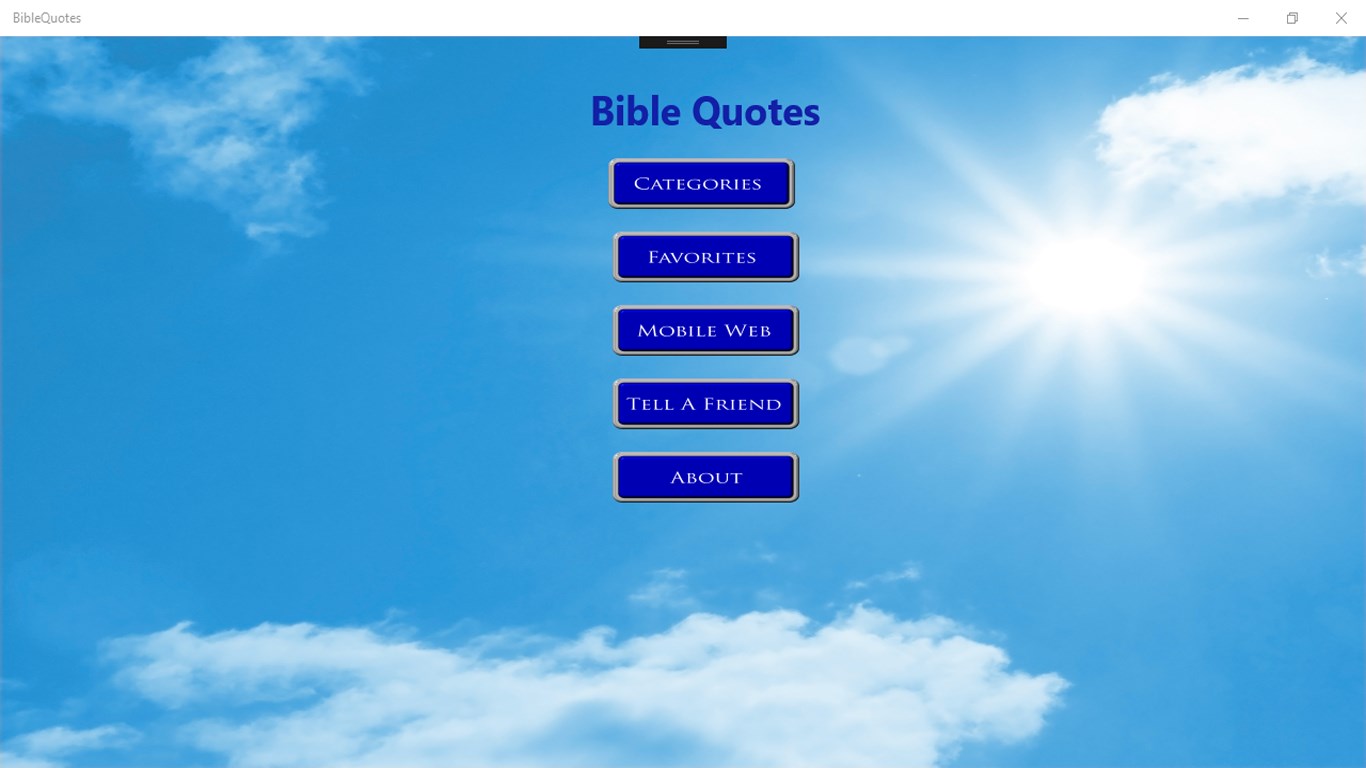Restore down the window size
Viewport: 1366px width, 768px height.
pyautogui.click(x=1292, y=18)
